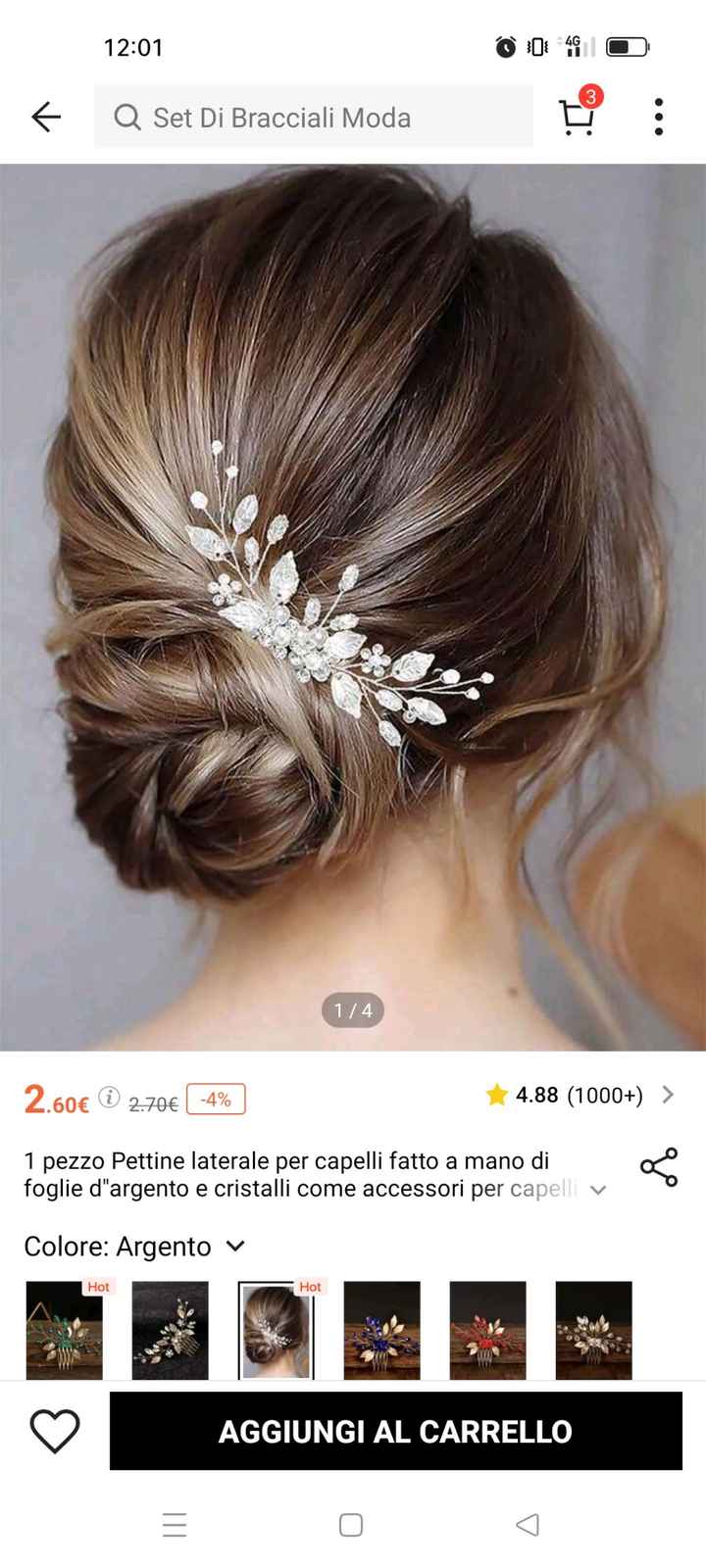Open the search field with 'Set Di Bracciali Moda'

[x=314, y=118]
